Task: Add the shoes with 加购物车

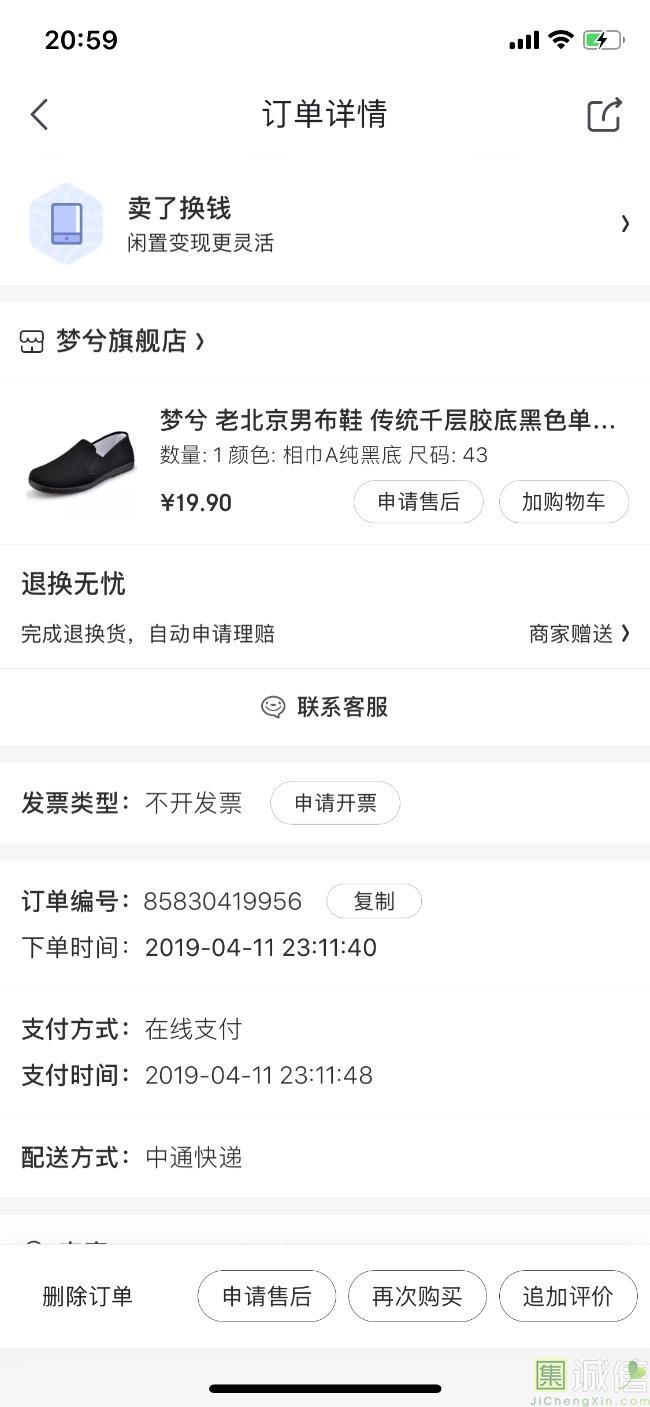Action: [563, 502]
